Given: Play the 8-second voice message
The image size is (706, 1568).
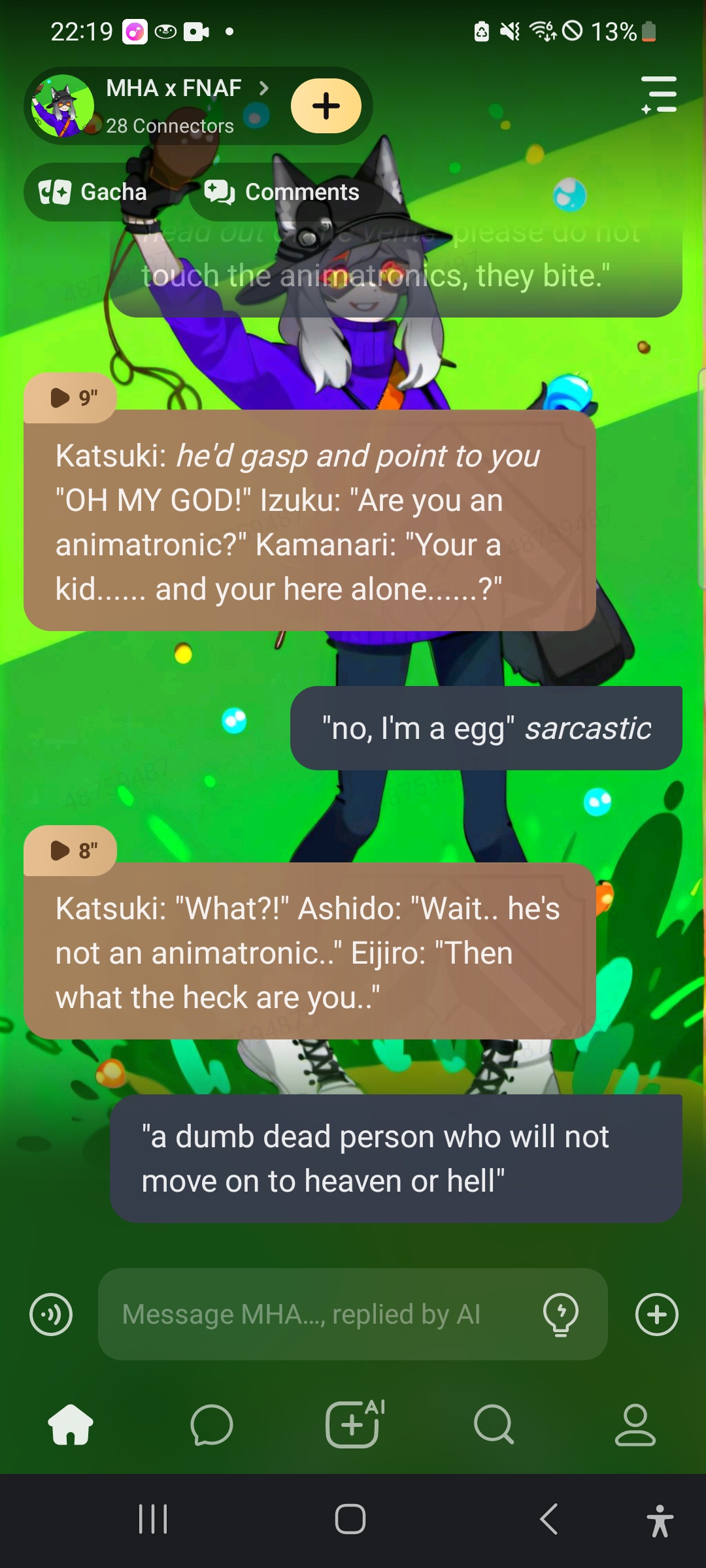Looking at the screenshot, I should [x=71, y=850].
